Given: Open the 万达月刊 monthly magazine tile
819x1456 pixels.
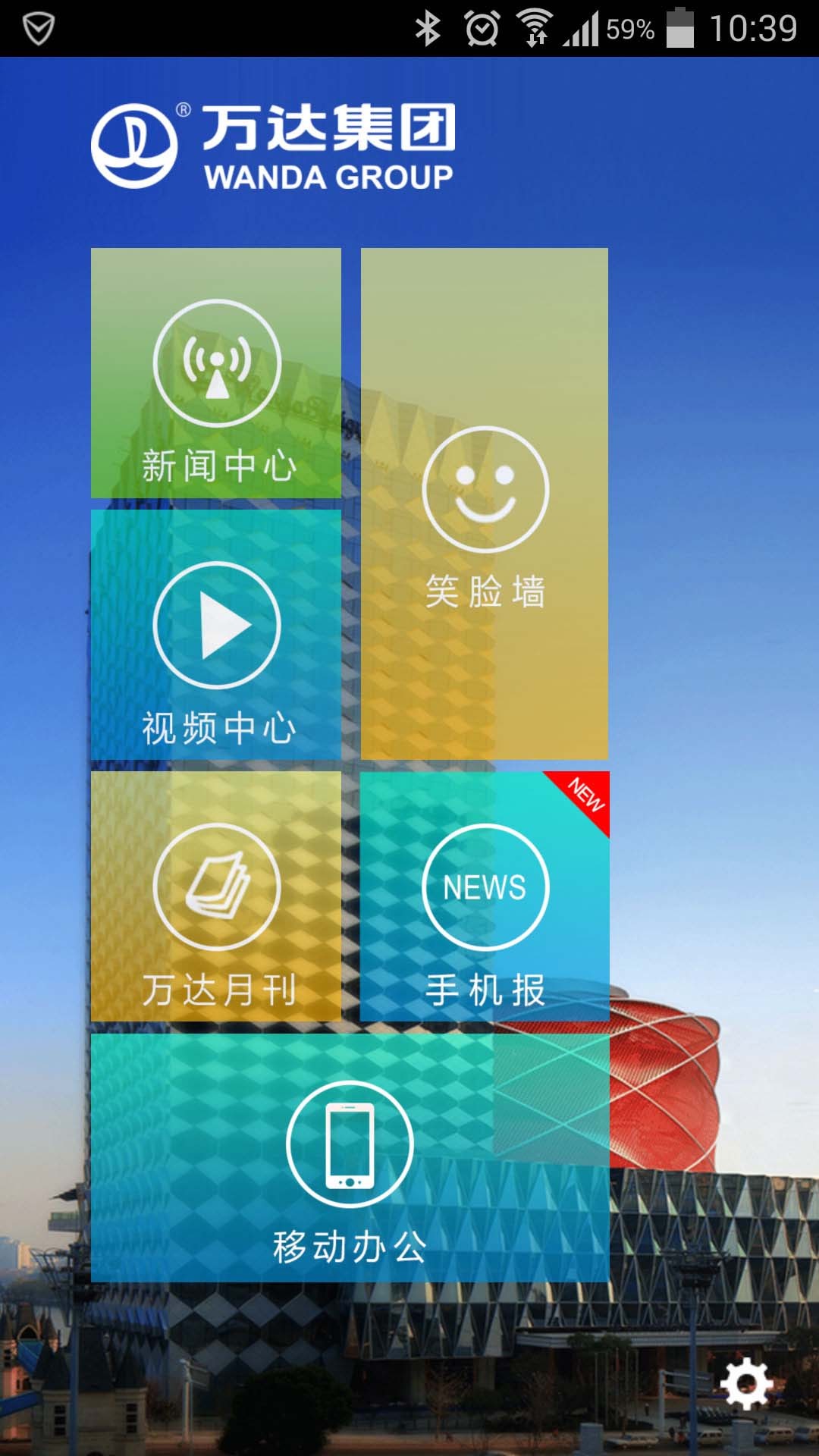Looking at the screenshot, I should pyautogui.click(x=216, y=896).
